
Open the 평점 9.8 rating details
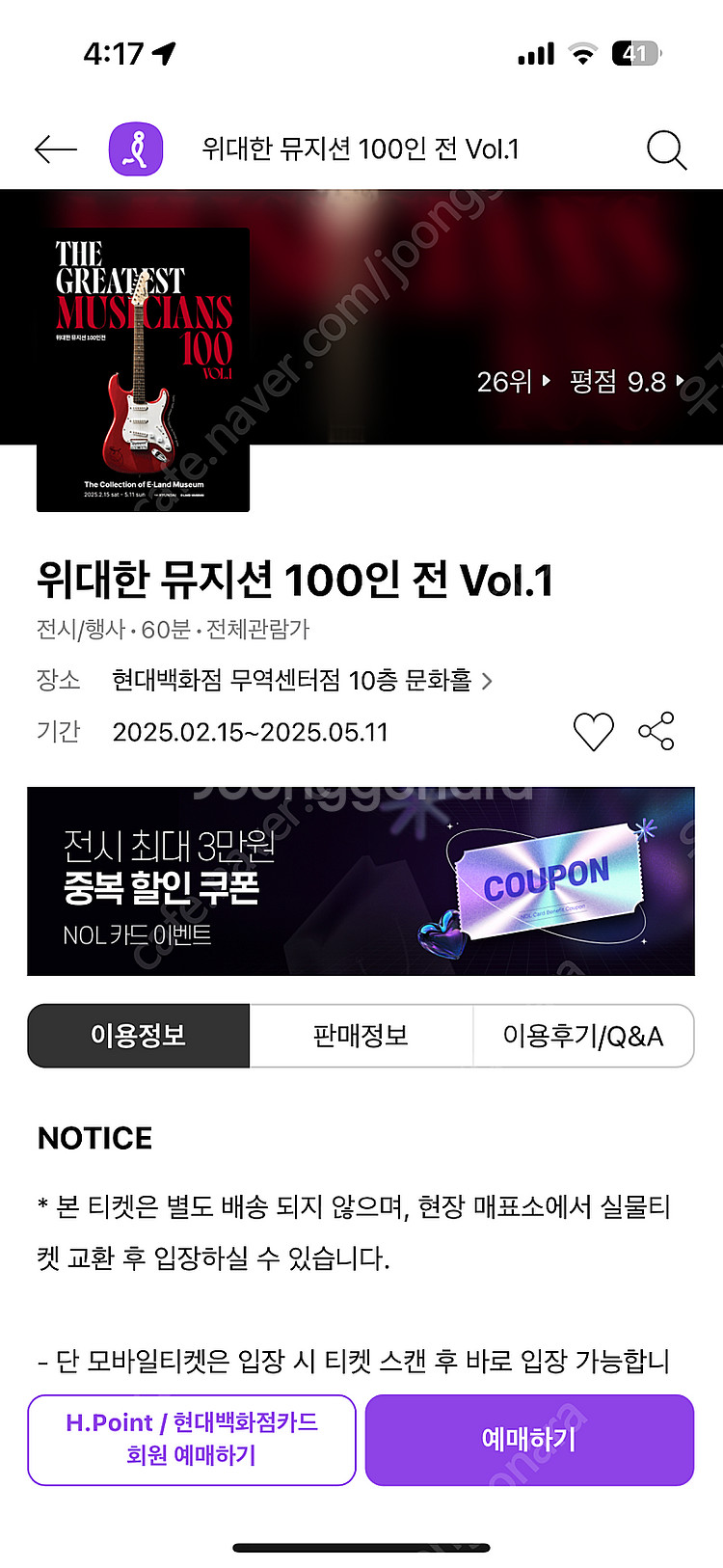click(x=627, y=382)
